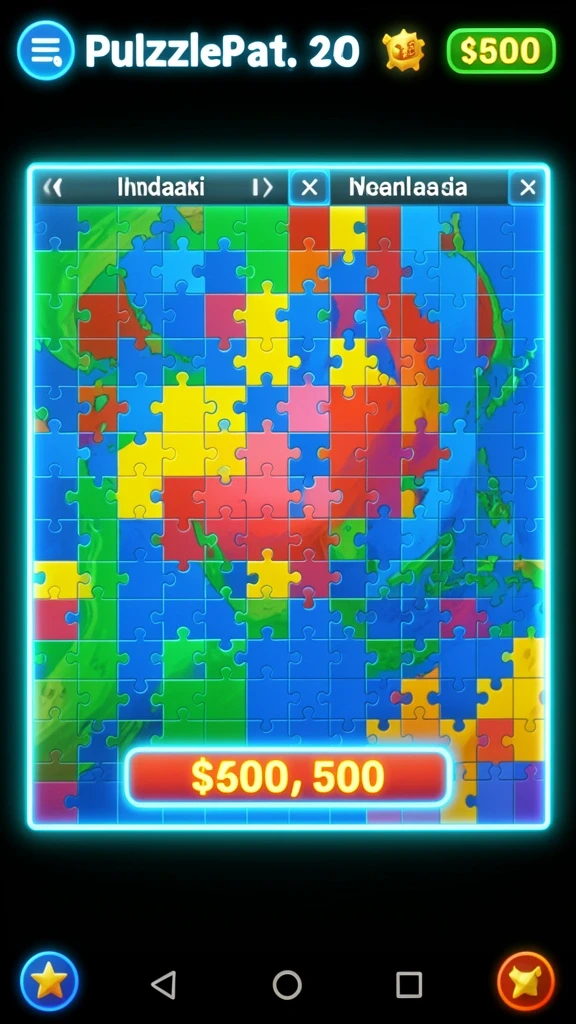Open the blue star button
The image size is (576, 1024).
[50, 981]
